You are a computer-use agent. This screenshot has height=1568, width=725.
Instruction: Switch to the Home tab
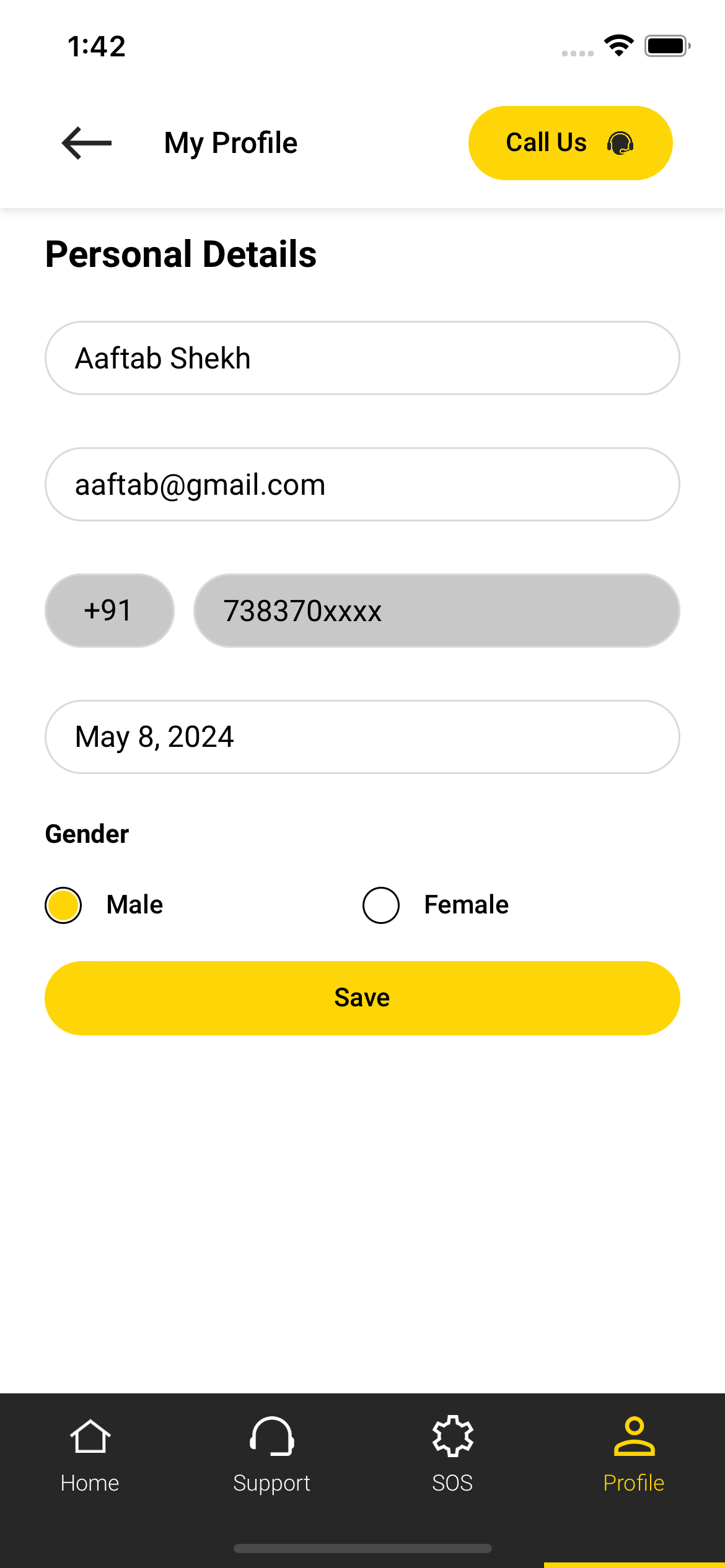coord(90,1455)
